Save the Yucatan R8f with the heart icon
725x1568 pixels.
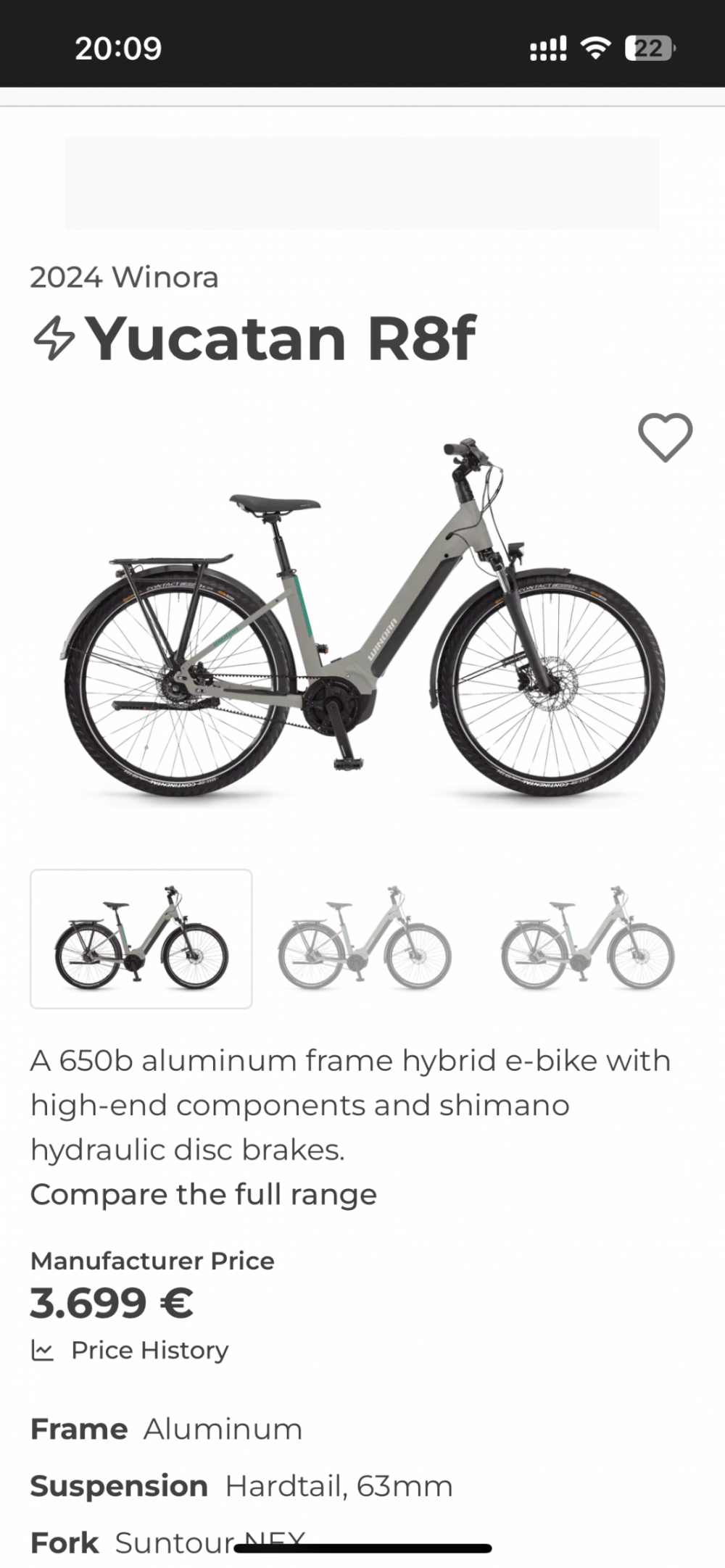[665, 437]
